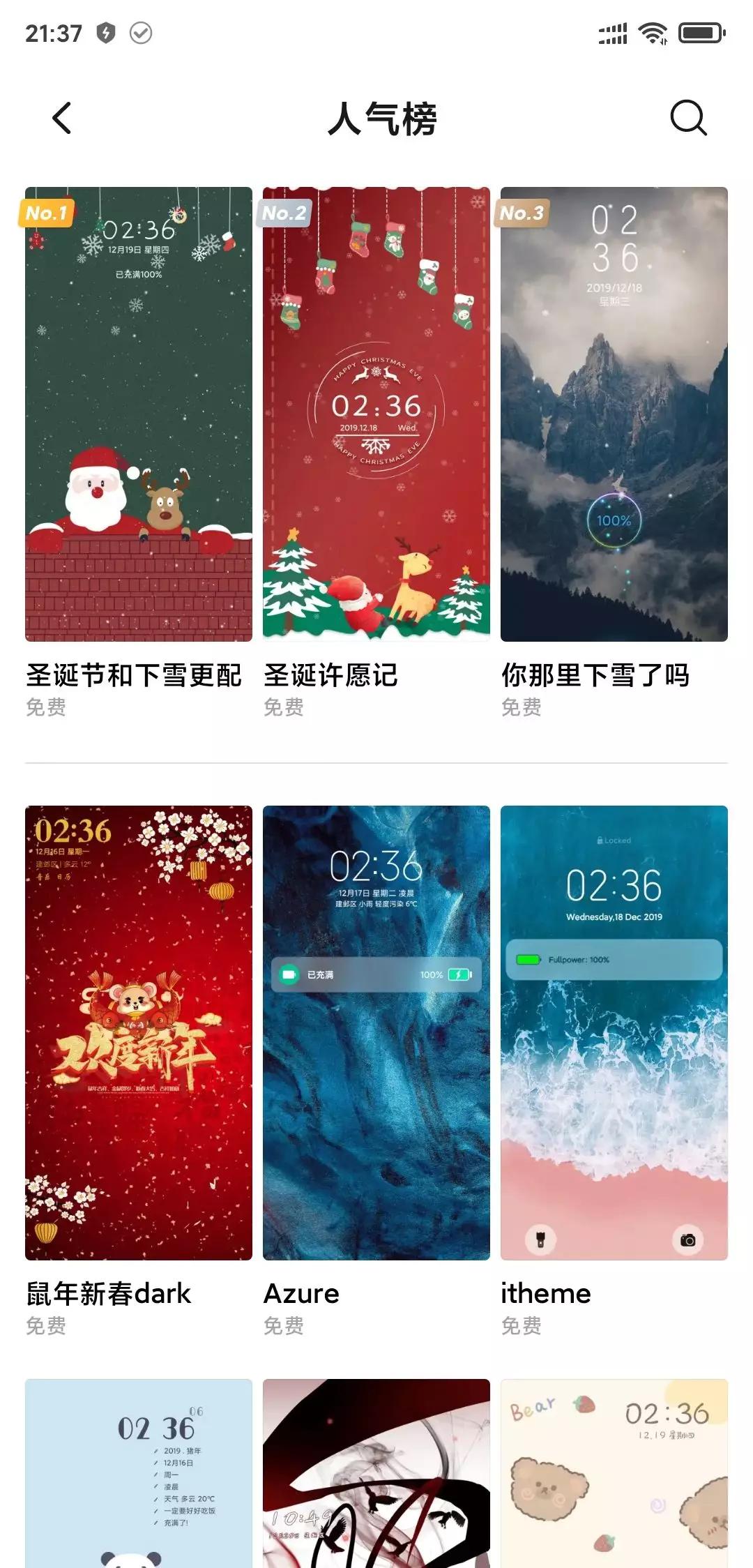Expand details for 鼠年新春dark theme
The height and width of the screenshot is (1568, 753).
pos(106,1294)
